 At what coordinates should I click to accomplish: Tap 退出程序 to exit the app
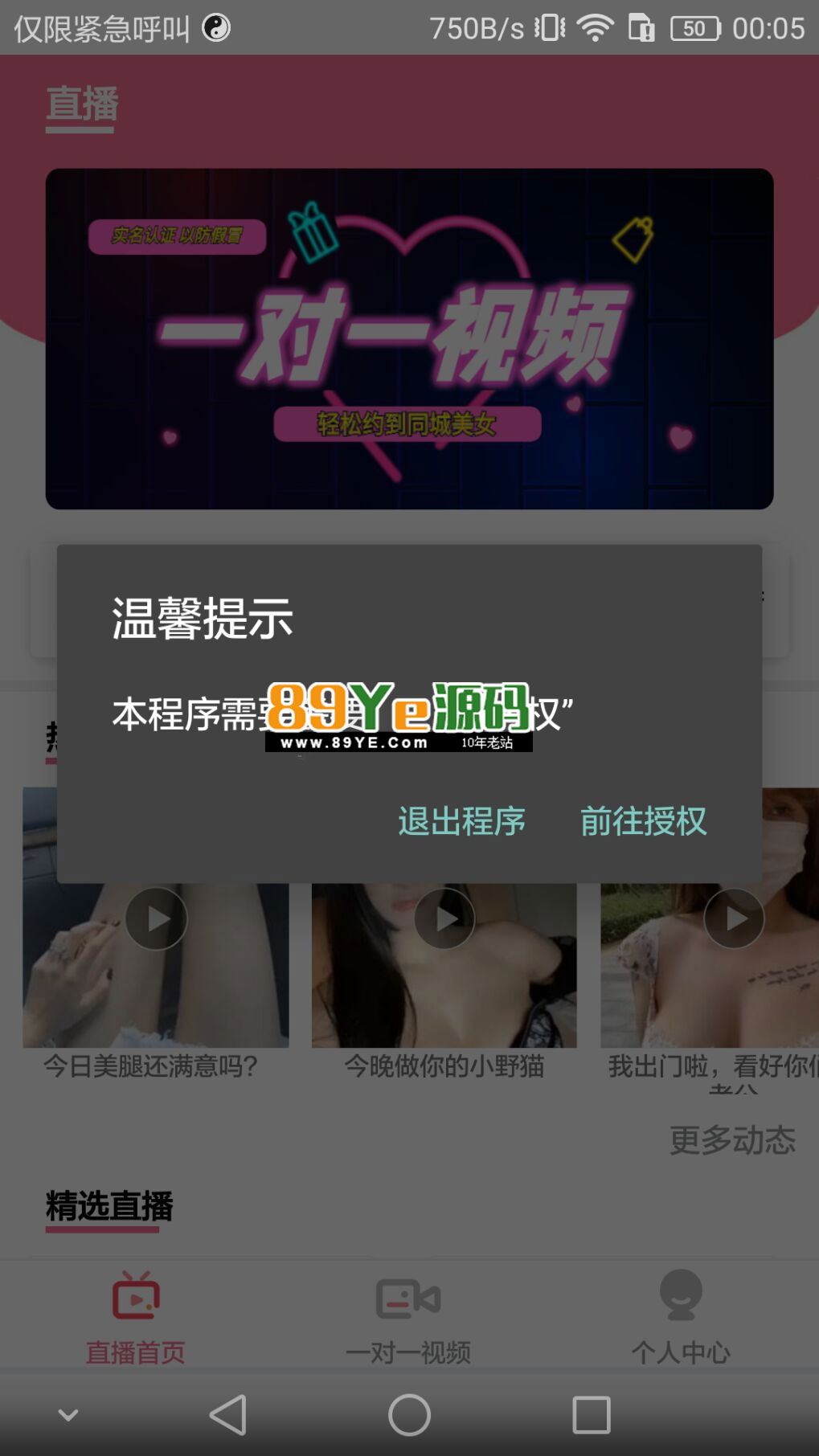(461, 821)
